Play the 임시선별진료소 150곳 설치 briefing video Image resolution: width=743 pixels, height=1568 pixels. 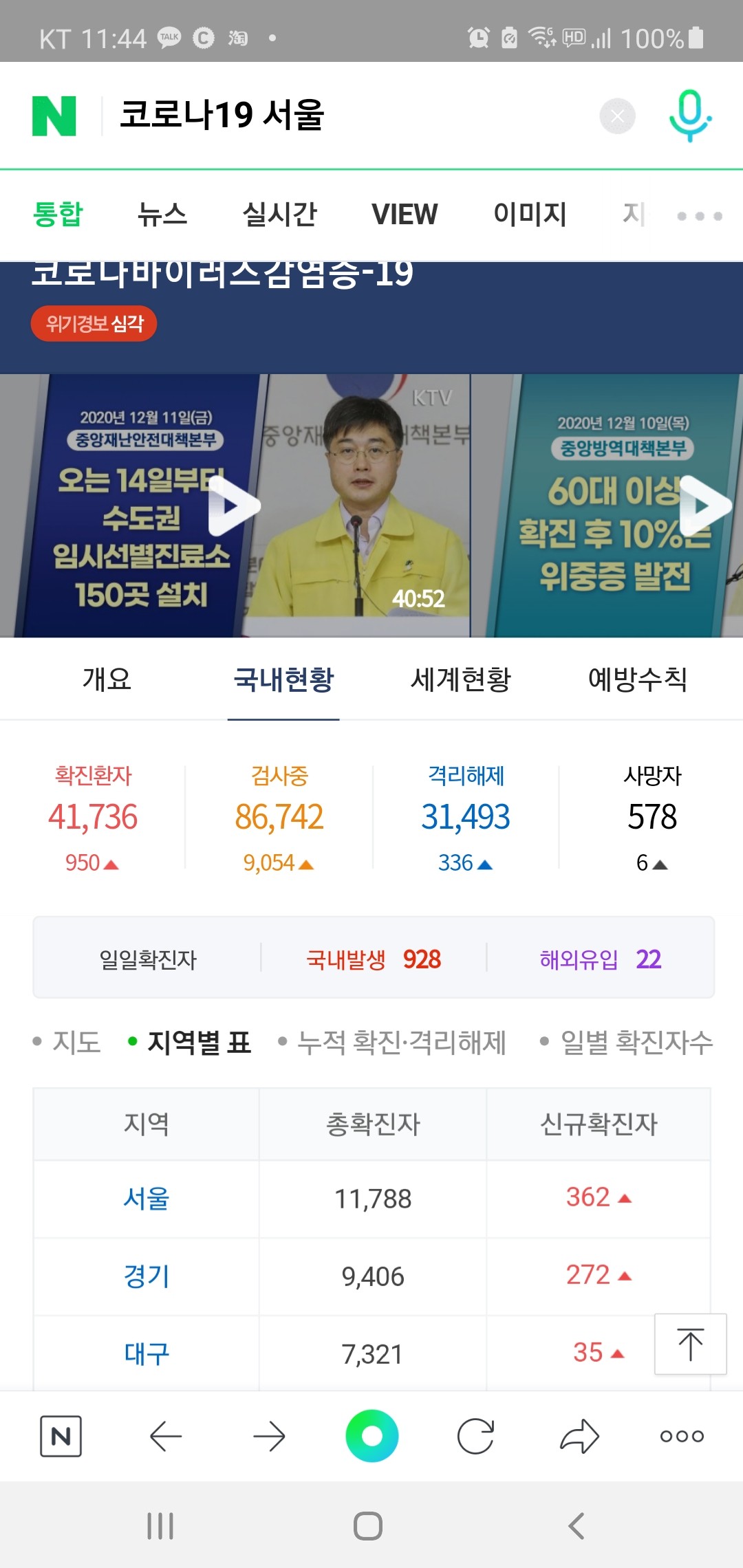pos(234,506)
